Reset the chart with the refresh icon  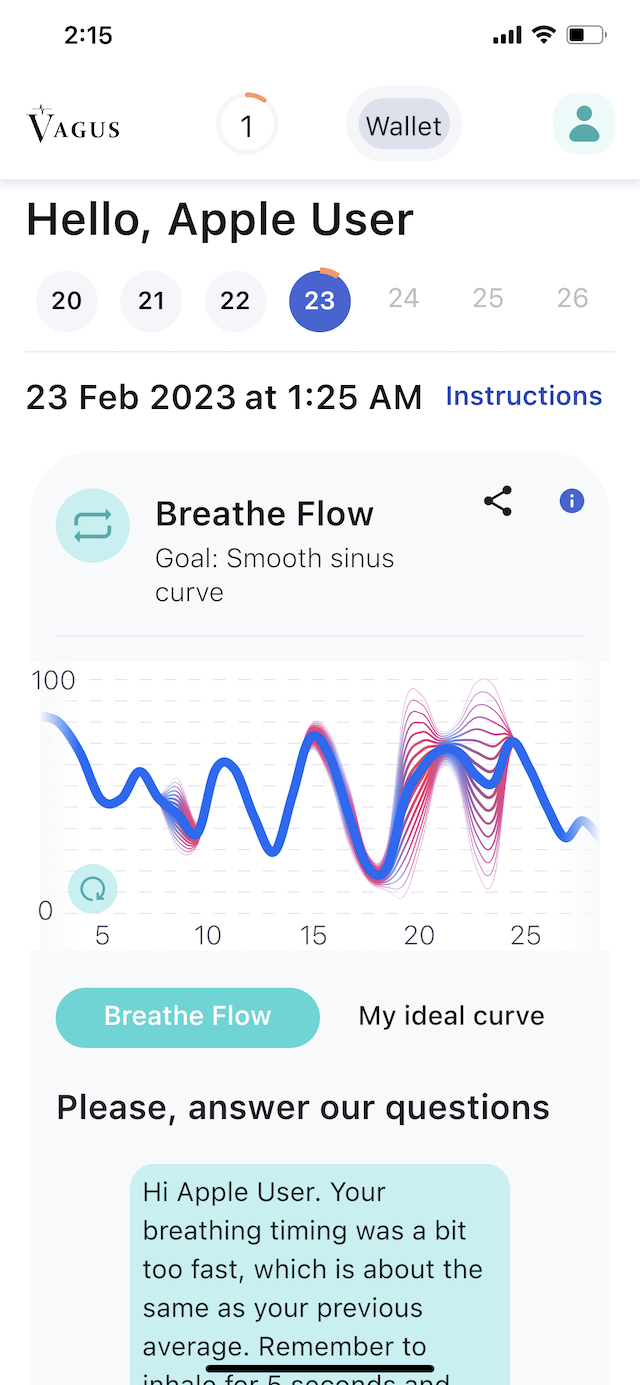tap(93, 889)
